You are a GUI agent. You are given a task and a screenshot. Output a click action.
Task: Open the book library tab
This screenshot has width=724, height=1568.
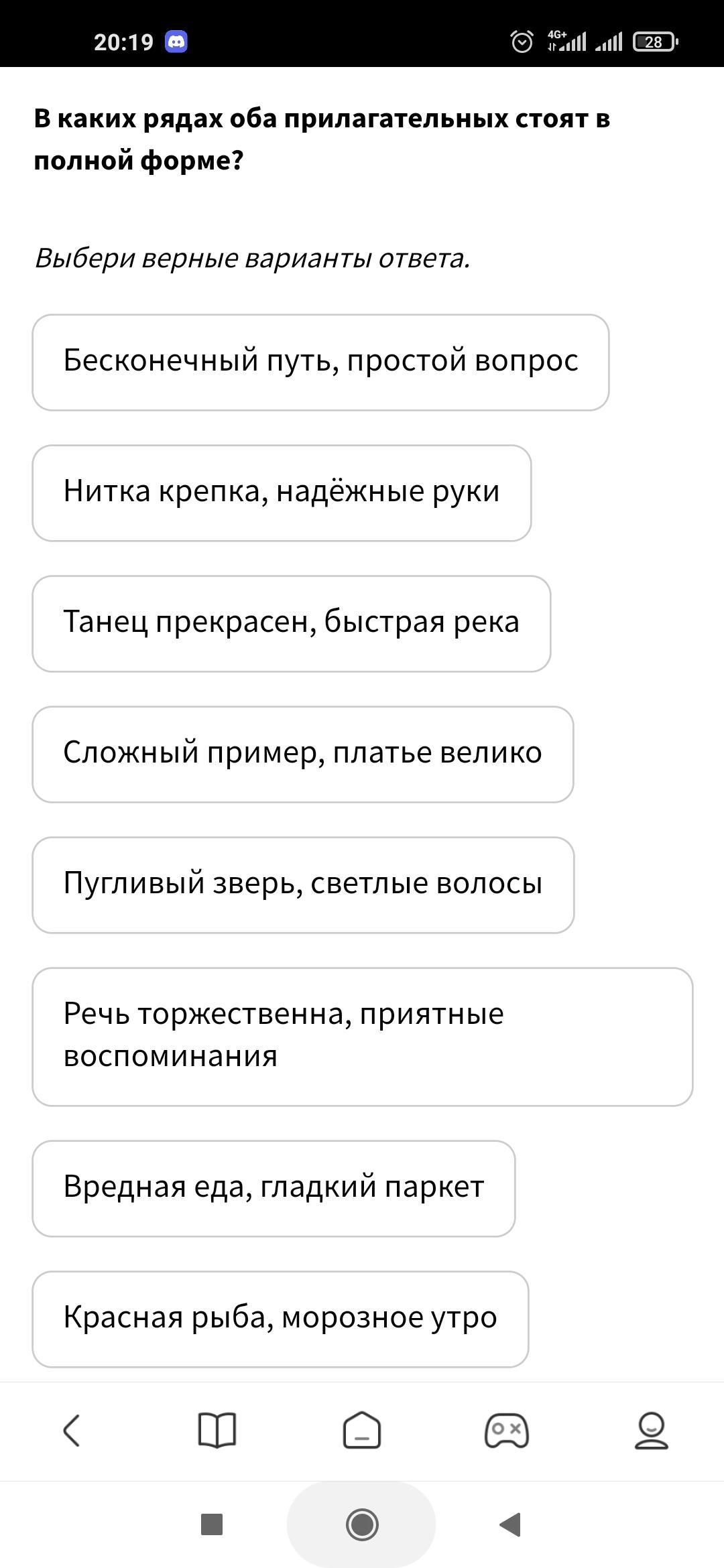coord(217,1431)
